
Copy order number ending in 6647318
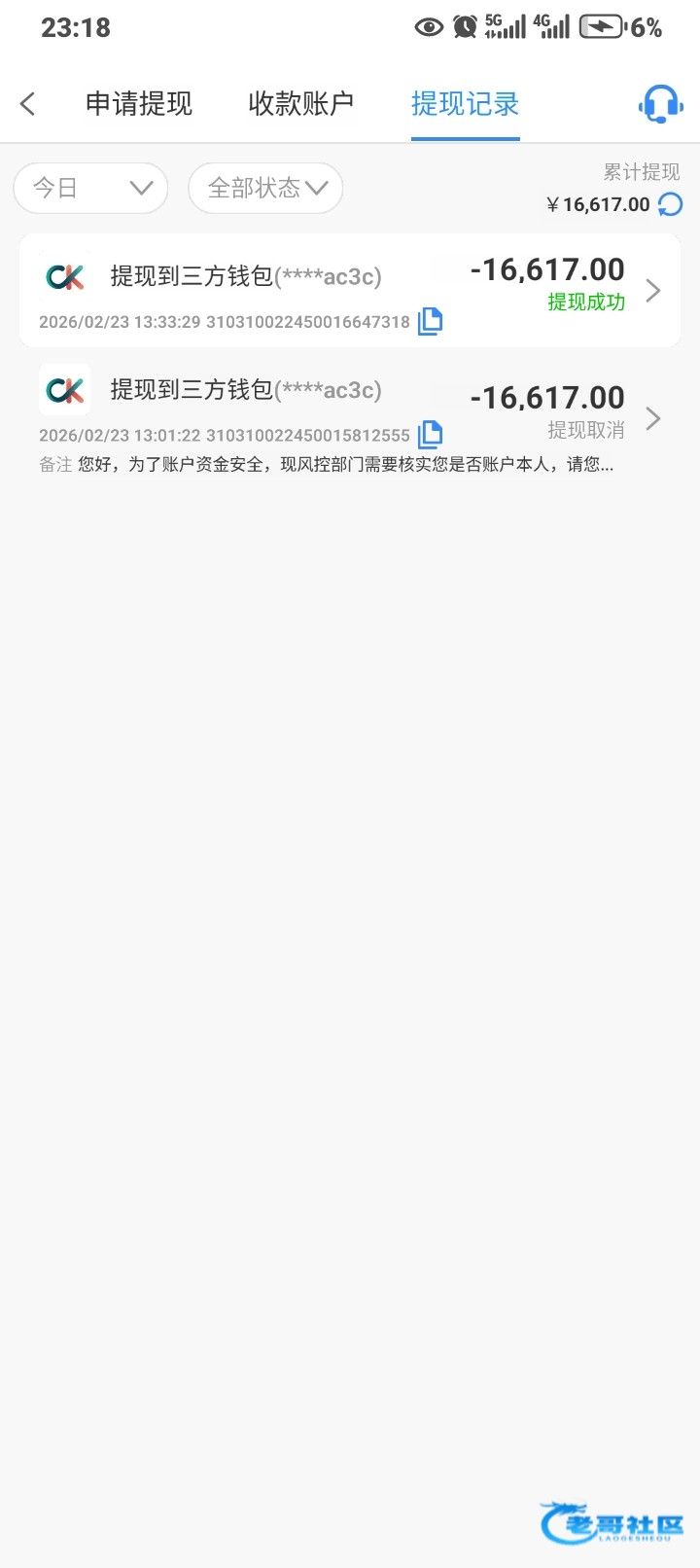(x=430, y=321)
